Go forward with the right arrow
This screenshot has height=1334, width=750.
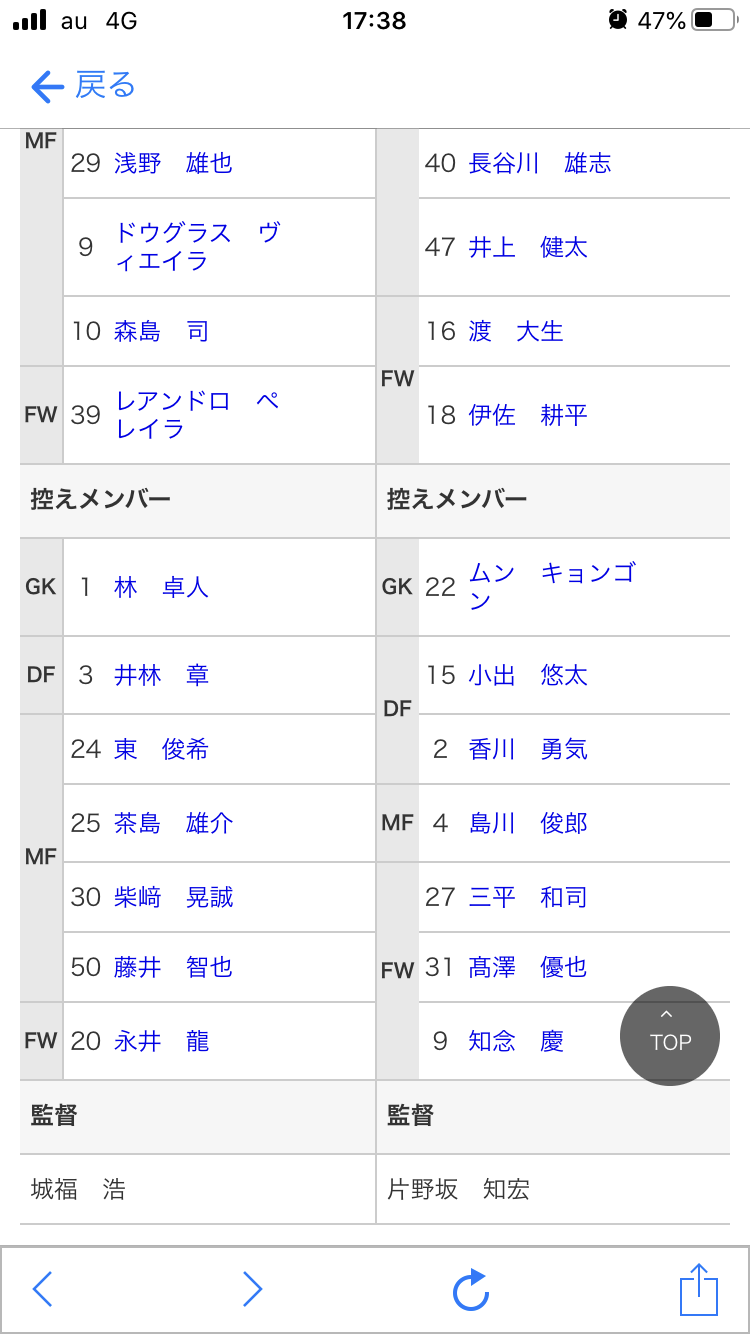tap(252, 1290)
